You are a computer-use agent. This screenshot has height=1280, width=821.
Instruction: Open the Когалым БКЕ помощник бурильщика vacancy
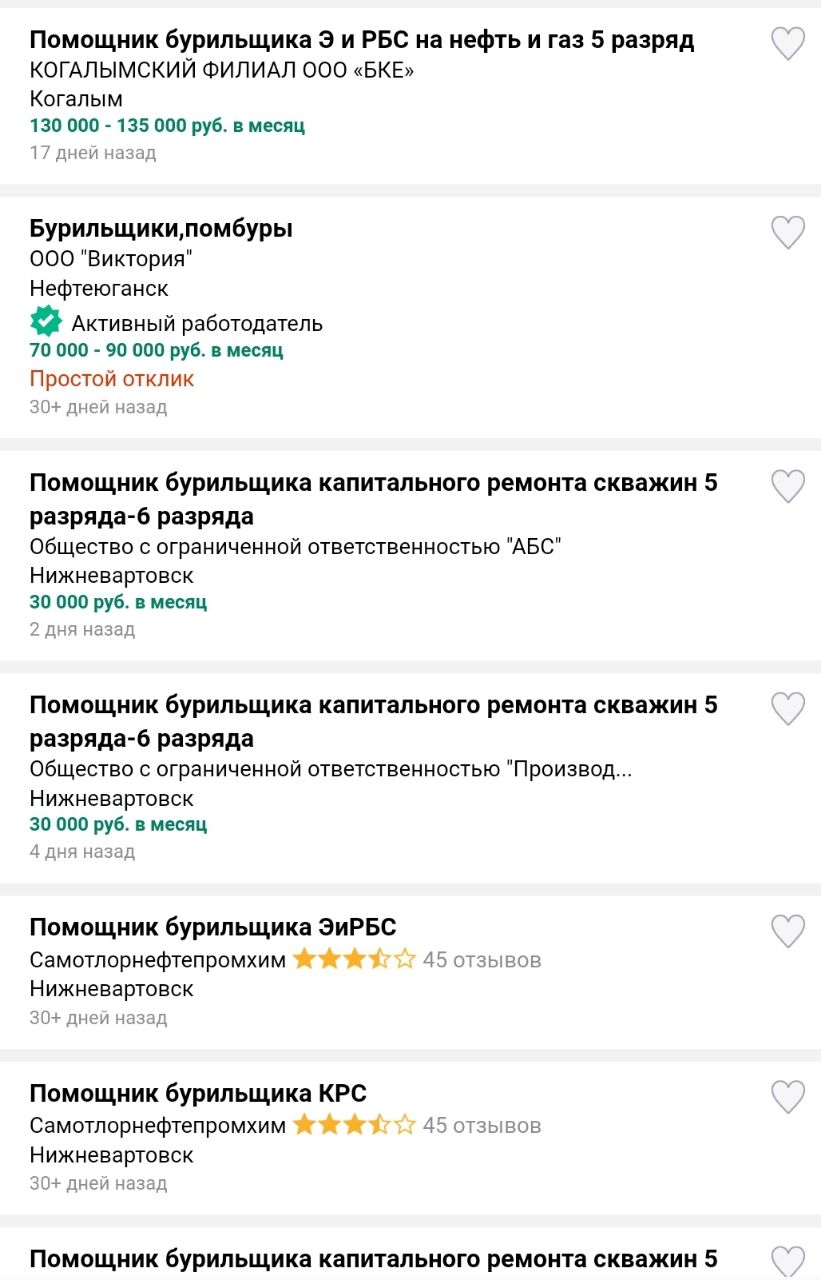coord(361,41)
